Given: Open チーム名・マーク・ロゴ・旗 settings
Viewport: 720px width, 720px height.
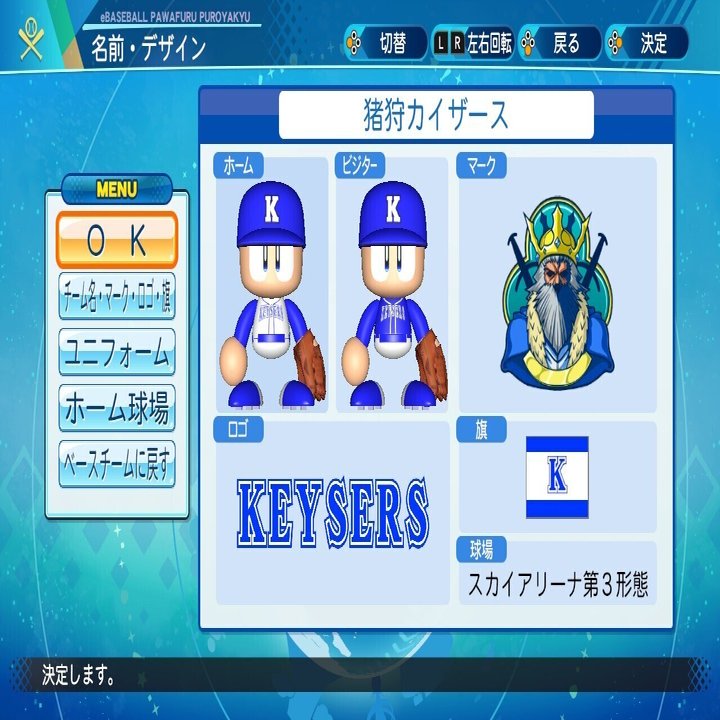Looking at the screenshot, I should click(x=117, y=297).
